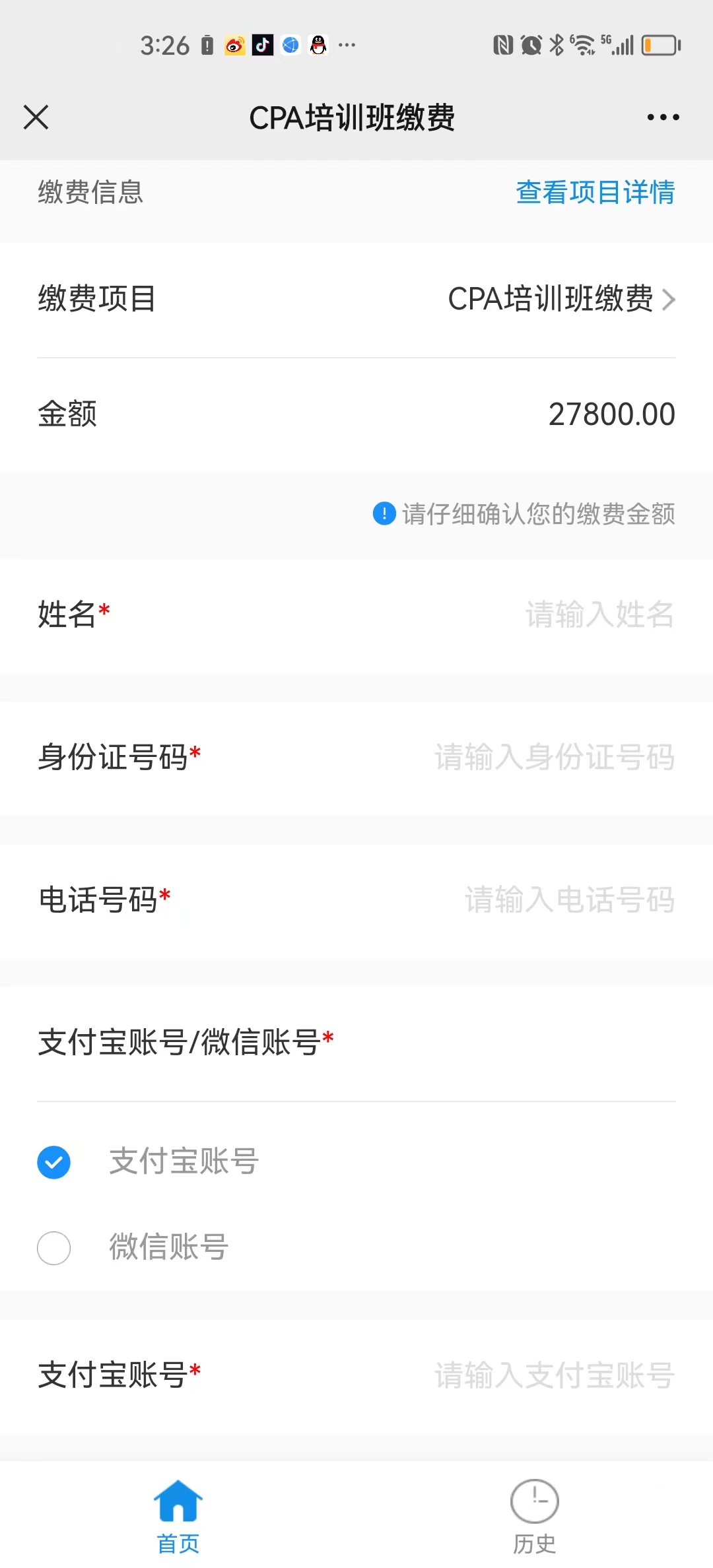Open the three-dot overflow menu
The height and width of the screenshot is (1568, 713).
tap(663, 117)
